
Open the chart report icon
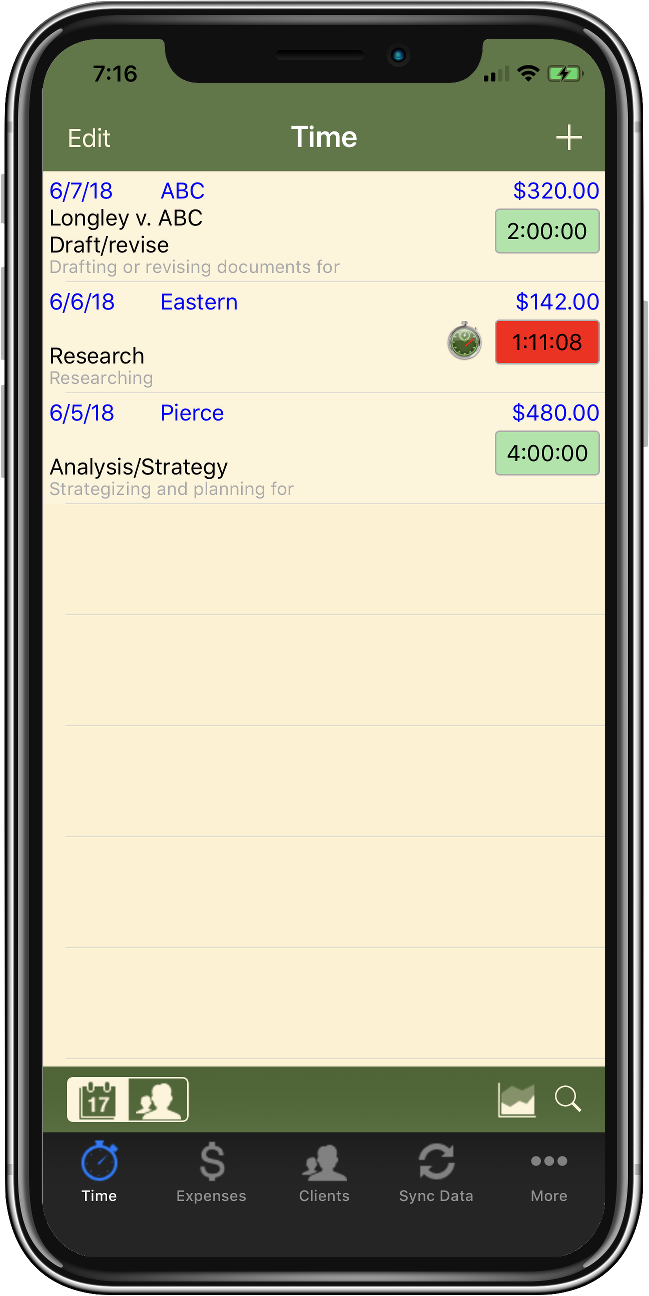[x=517, y=1100]
